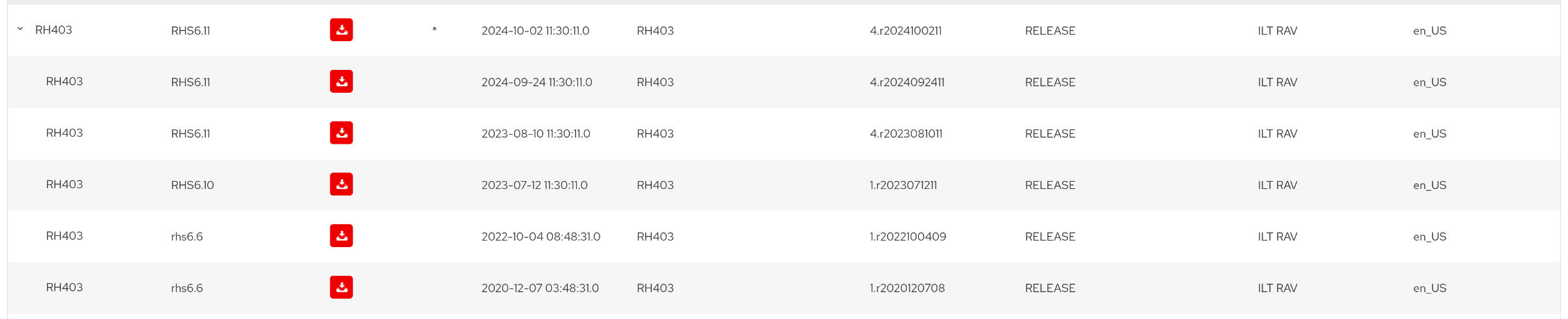
Task: Download the RH403 release dated 2024-10-02
Action: click(x=341, y=30)
